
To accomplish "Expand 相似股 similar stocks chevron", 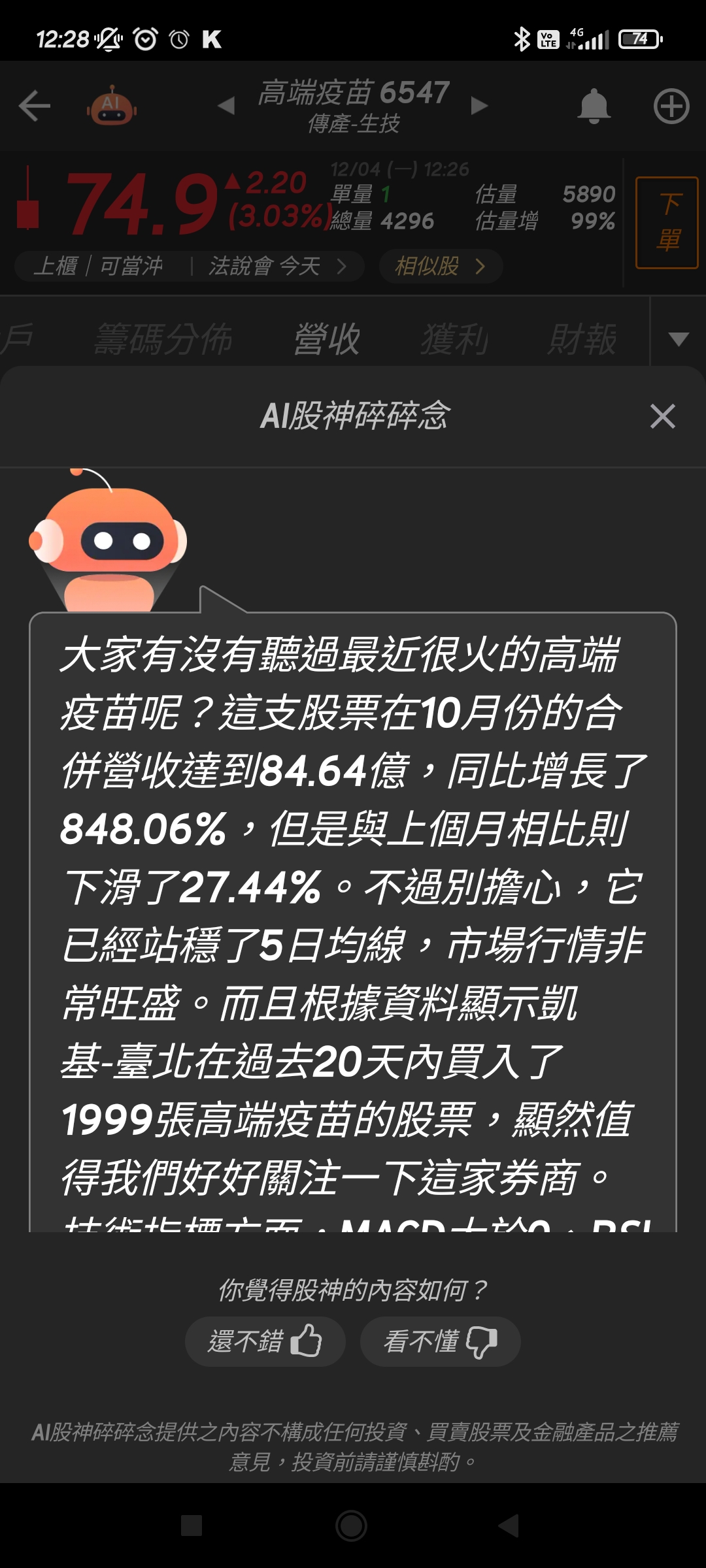I will coord(480,267).
